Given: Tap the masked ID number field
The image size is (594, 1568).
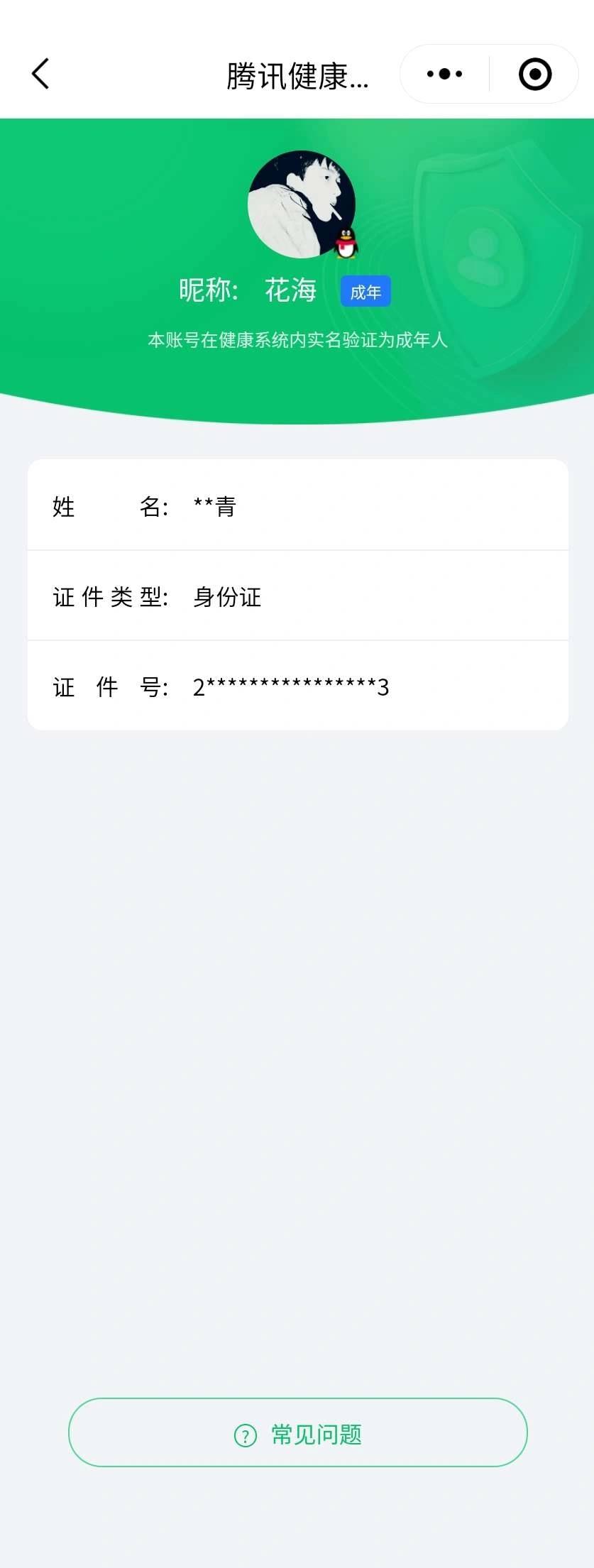Looking at the screenshot, I should click(x=290, y=686).
